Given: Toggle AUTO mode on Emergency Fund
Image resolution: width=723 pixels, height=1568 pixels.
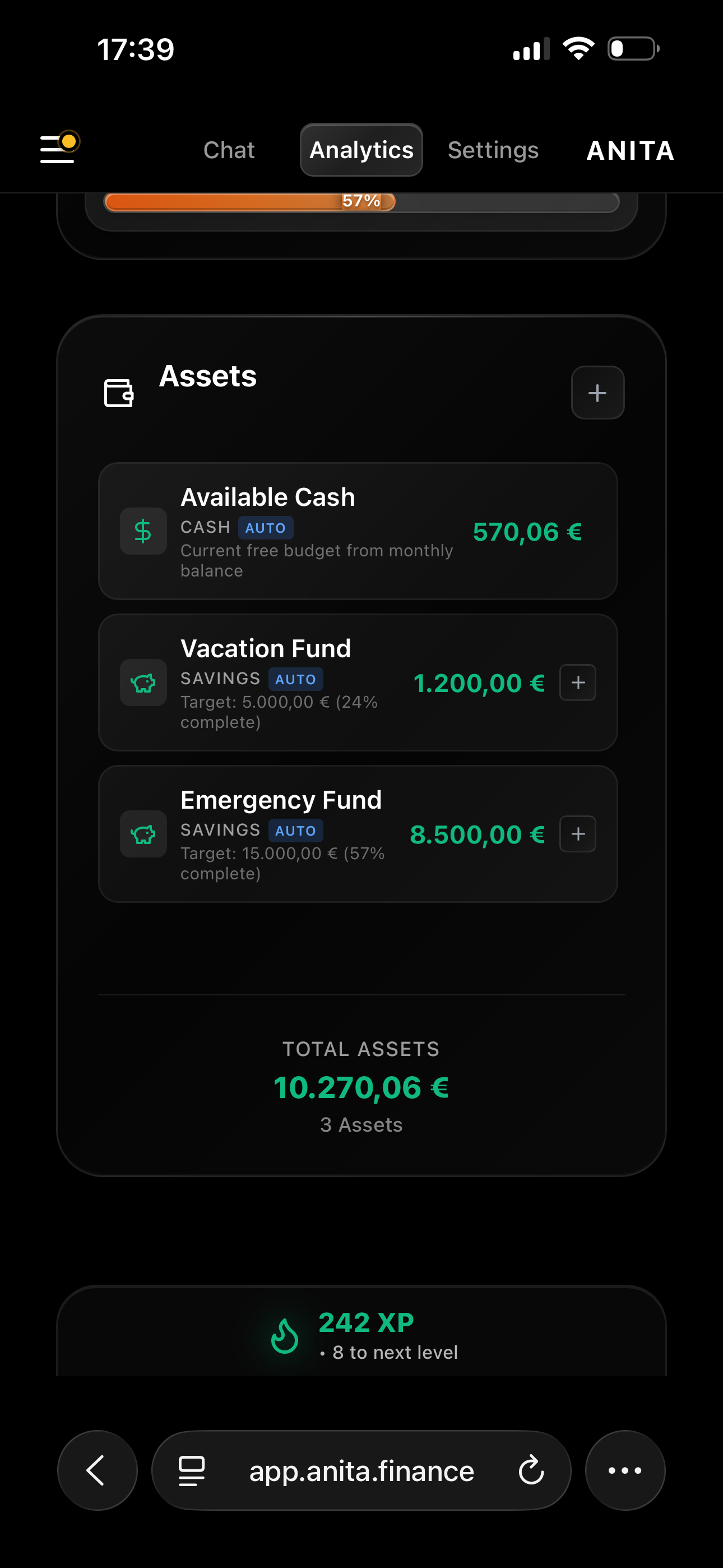Looking at the screenshot, I should [296, 830].
